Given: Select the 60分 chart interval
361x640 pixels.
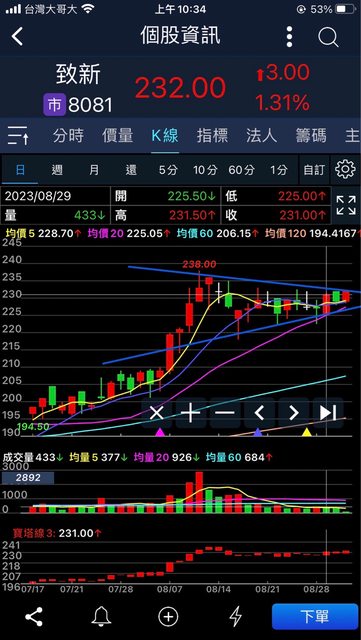Looking at the screenshot, I should pos(241,169).
